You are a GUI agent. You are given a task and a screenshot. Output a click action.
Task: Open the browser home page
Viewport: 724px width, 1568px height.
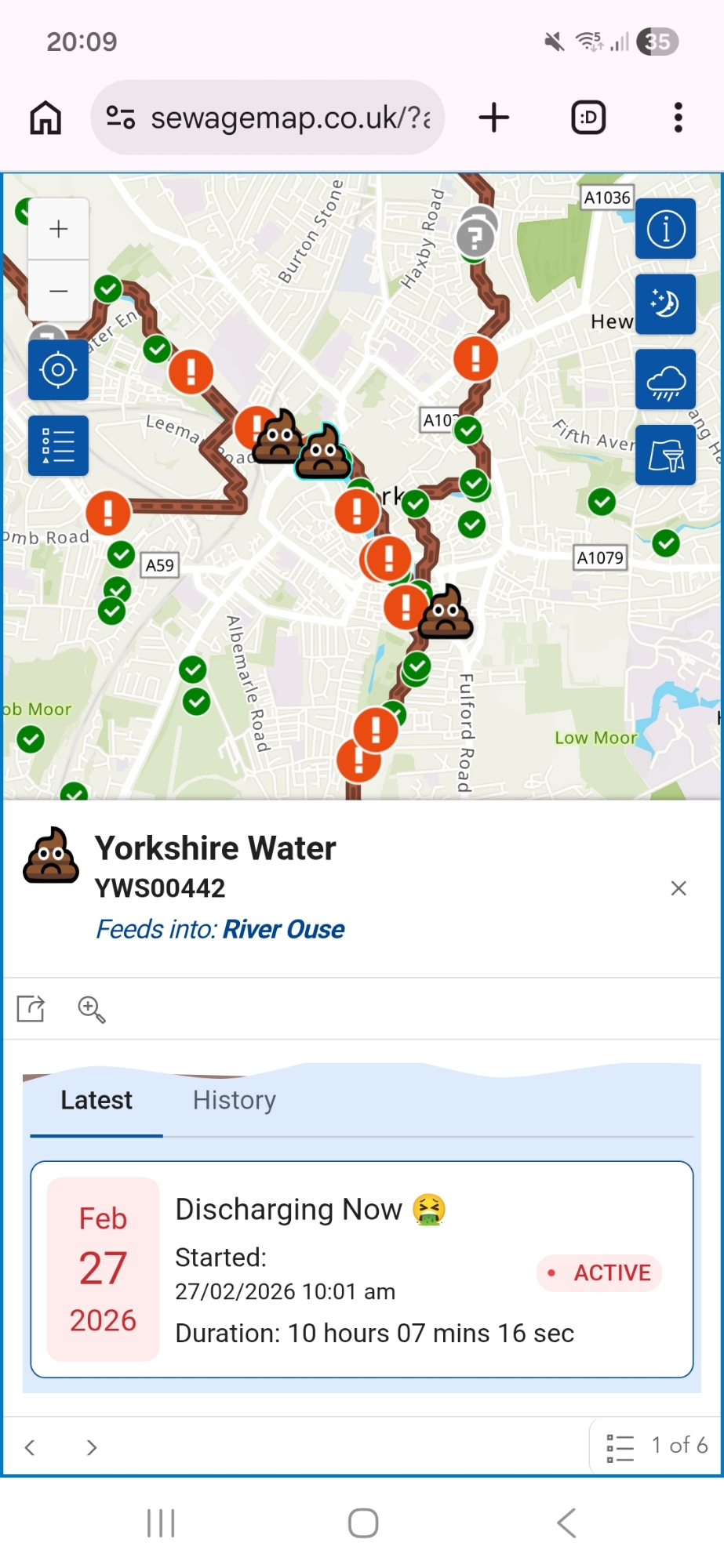click(45, 118)
